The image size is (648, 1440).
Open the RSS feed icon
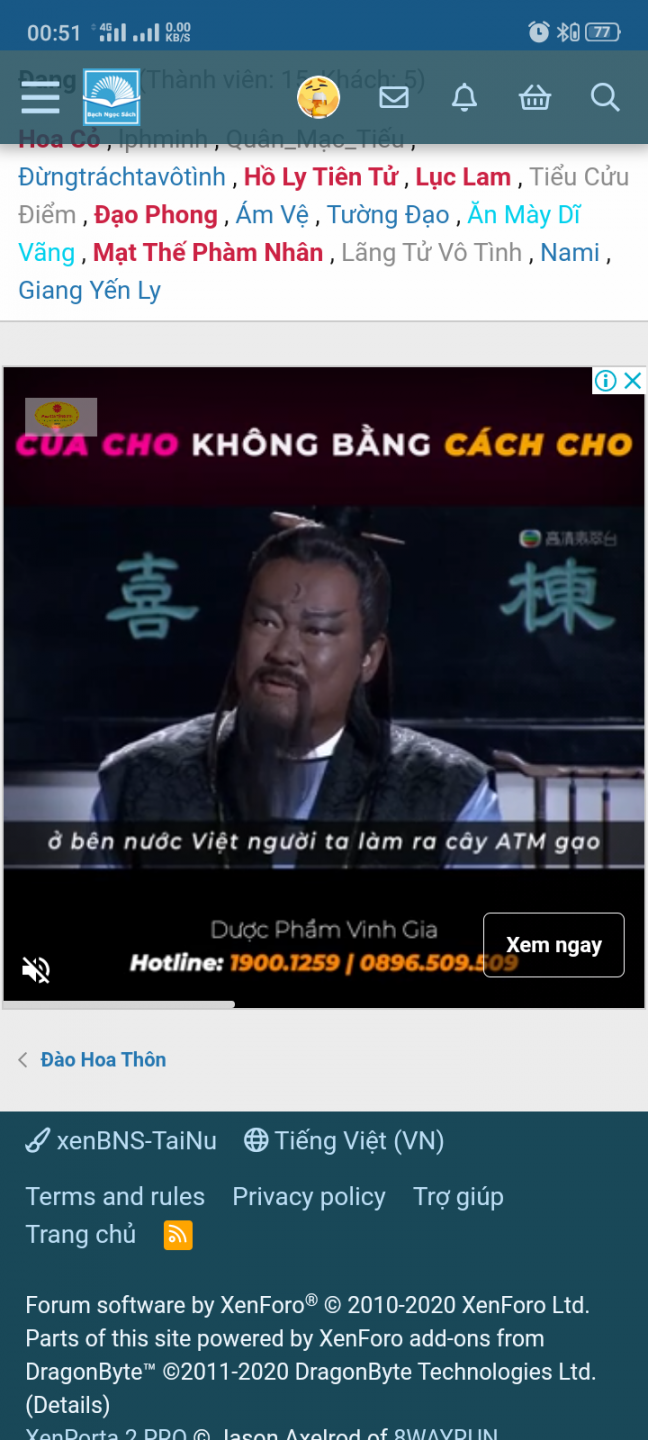178,1236
